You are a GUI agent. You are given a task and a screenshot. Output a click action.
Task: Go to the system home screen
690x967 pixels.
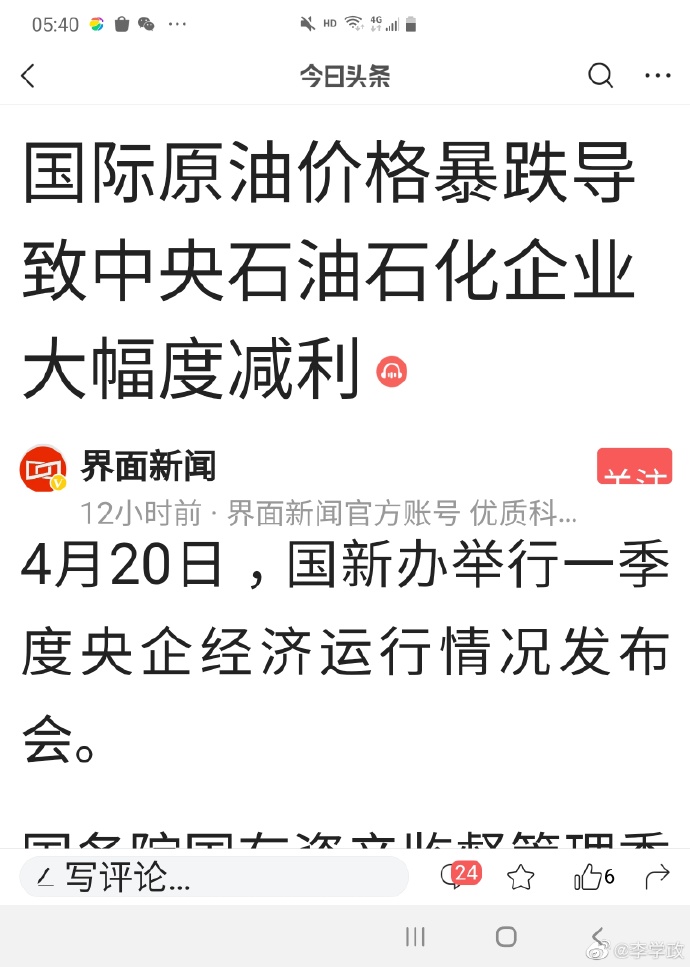[506, 937]
